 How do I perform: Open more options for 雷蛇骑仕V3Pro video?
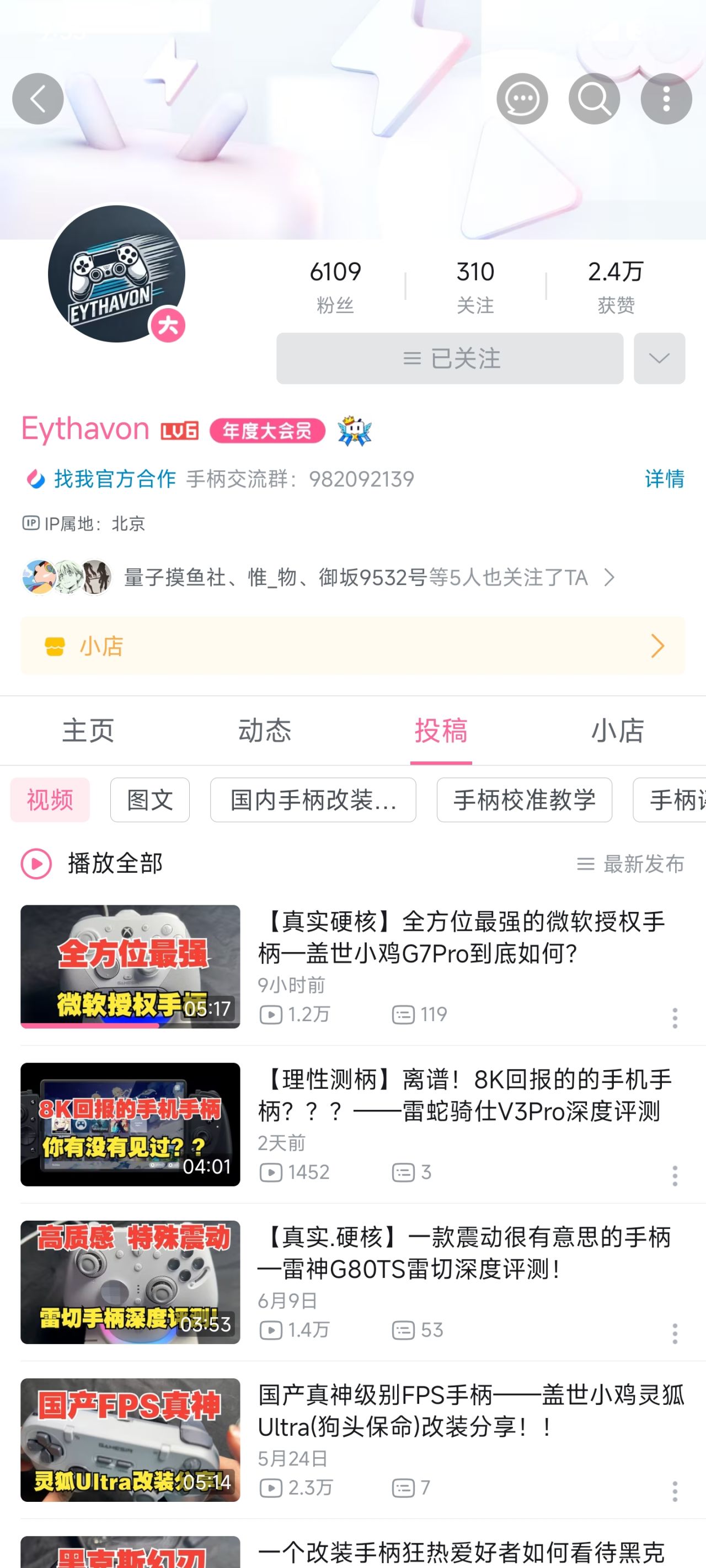tap(675, 1175)
